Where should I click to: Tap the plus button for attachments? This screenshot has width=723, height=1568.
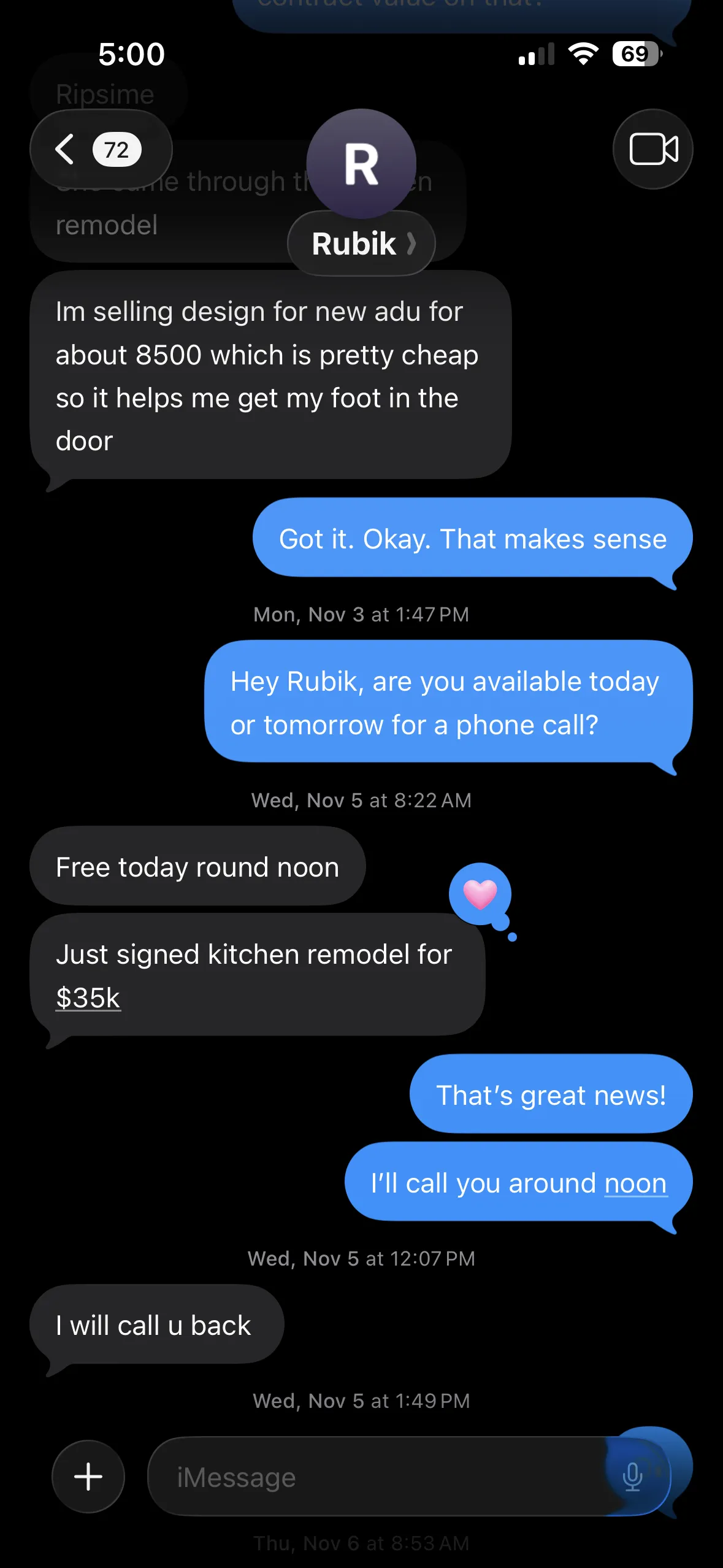88,1476
